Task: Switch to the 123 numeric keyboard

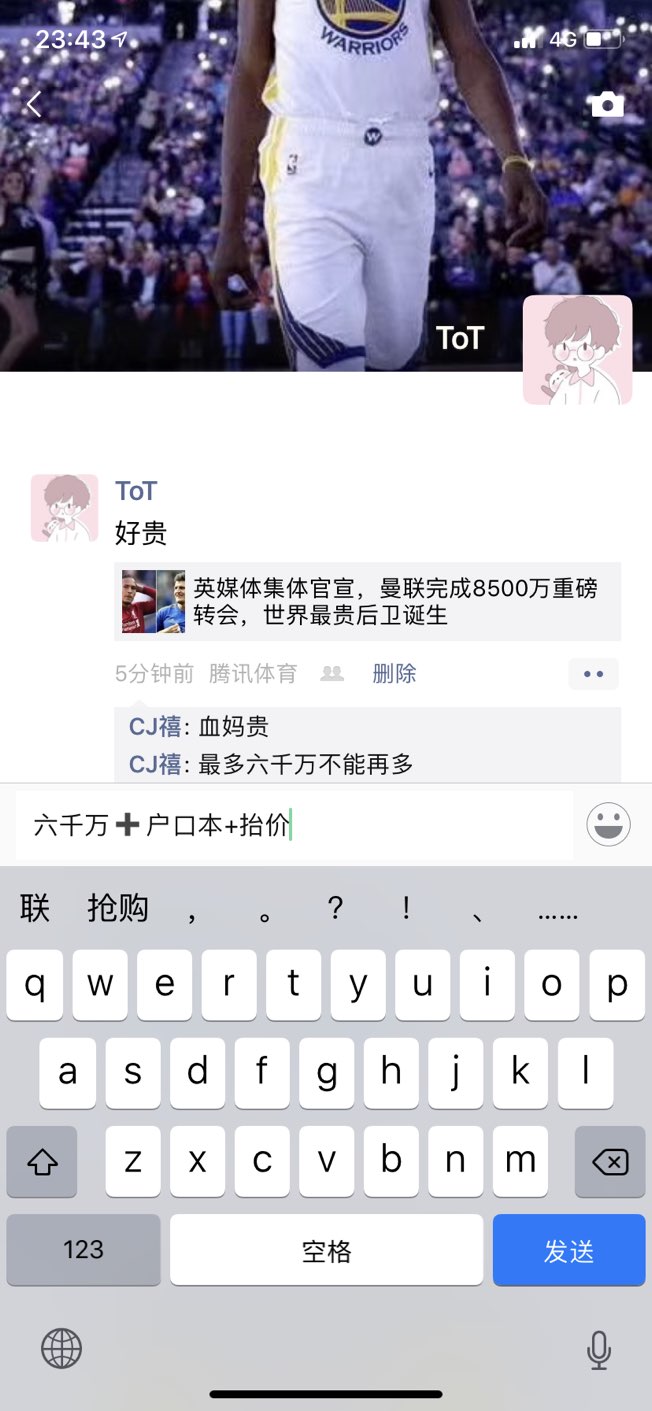Action: 83,1250
